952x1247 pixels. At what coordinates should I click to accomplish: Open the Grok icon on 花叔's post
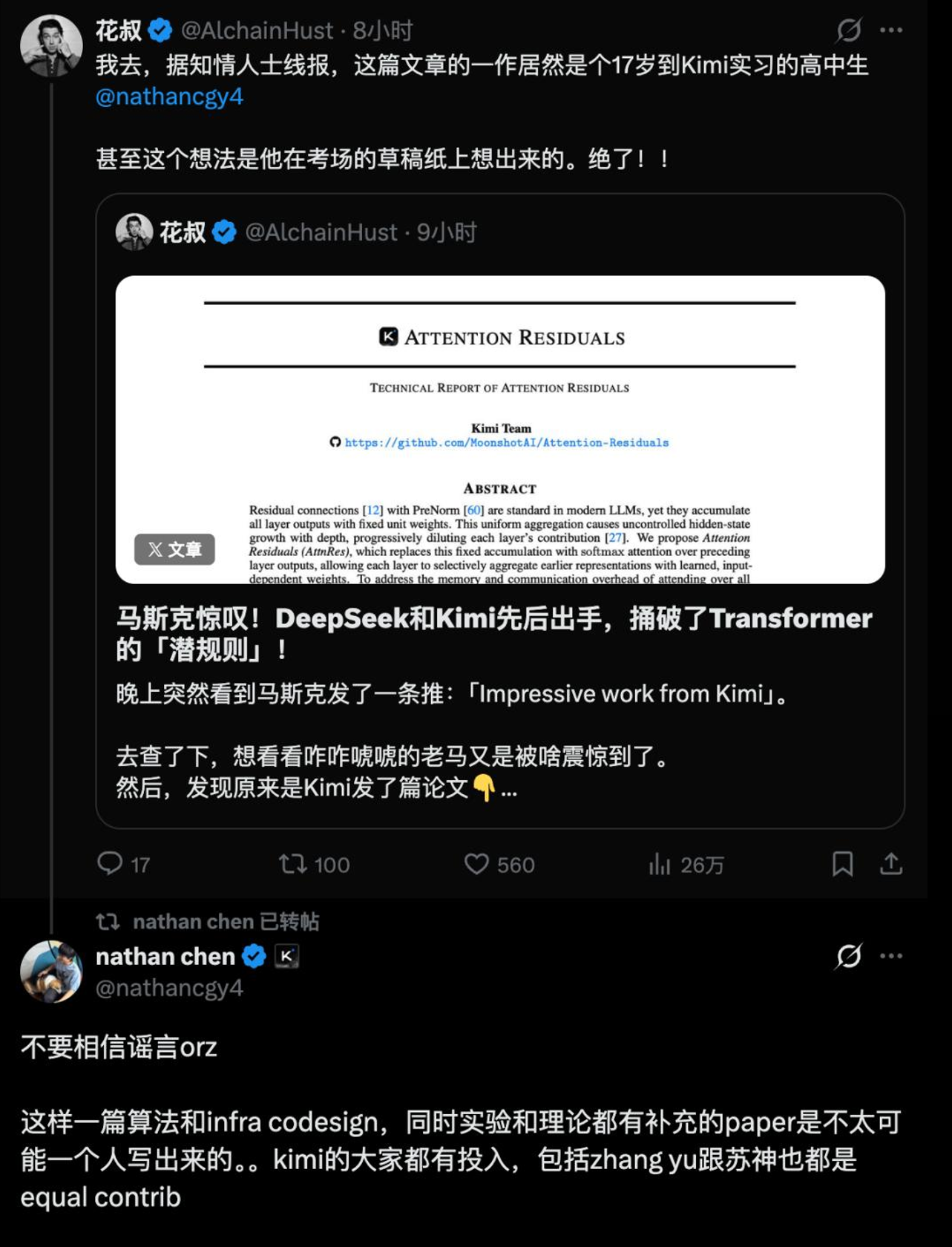[x=848, y=30]
